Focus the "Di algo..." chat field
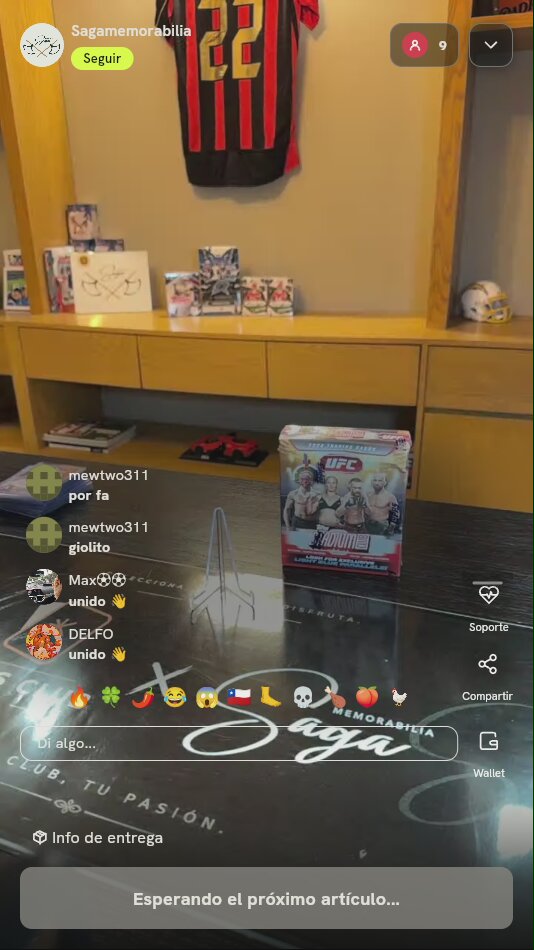 (x=239, y=743)
